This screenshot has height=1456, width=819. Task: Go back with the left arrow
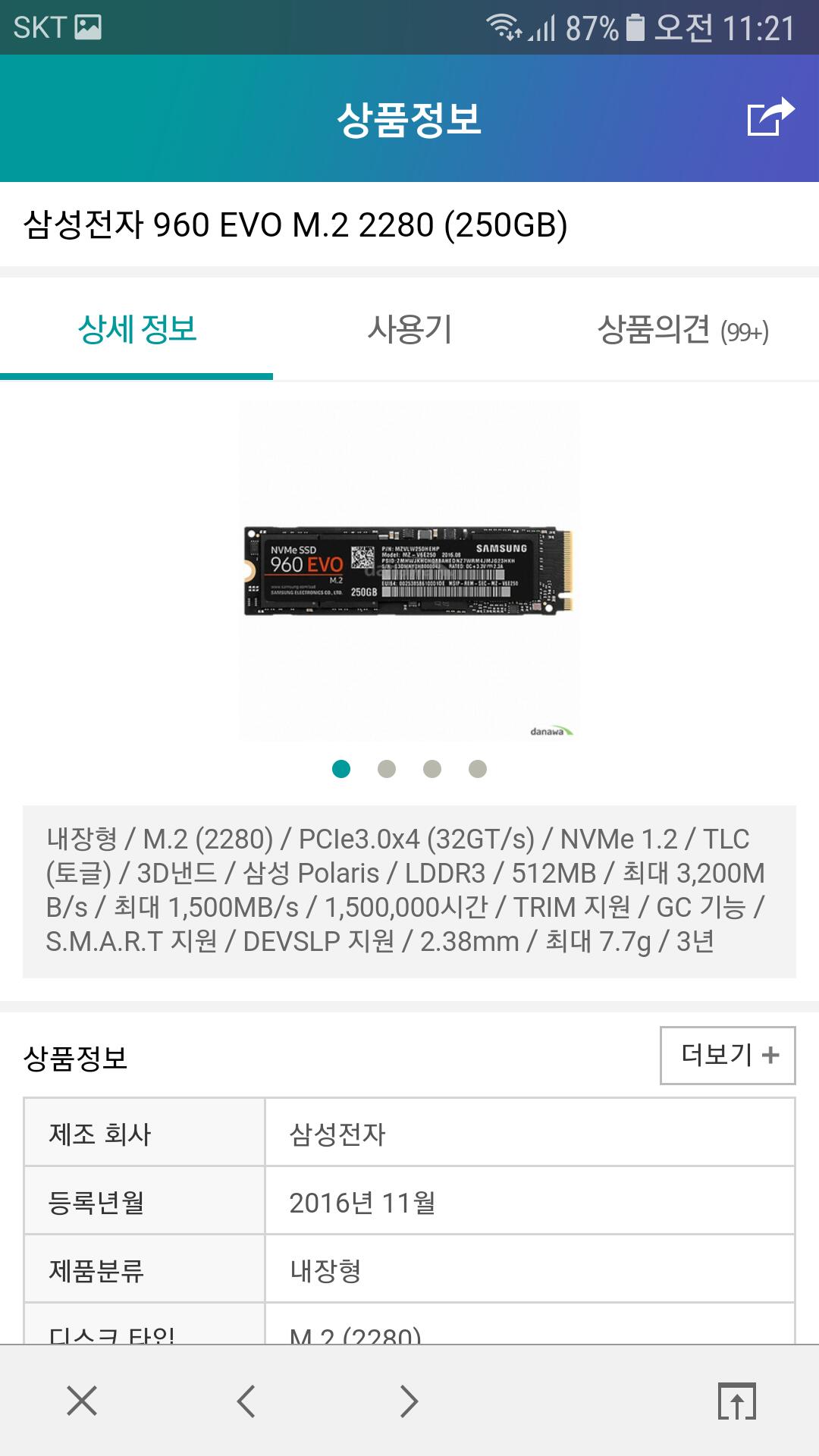click(246, 1401)
